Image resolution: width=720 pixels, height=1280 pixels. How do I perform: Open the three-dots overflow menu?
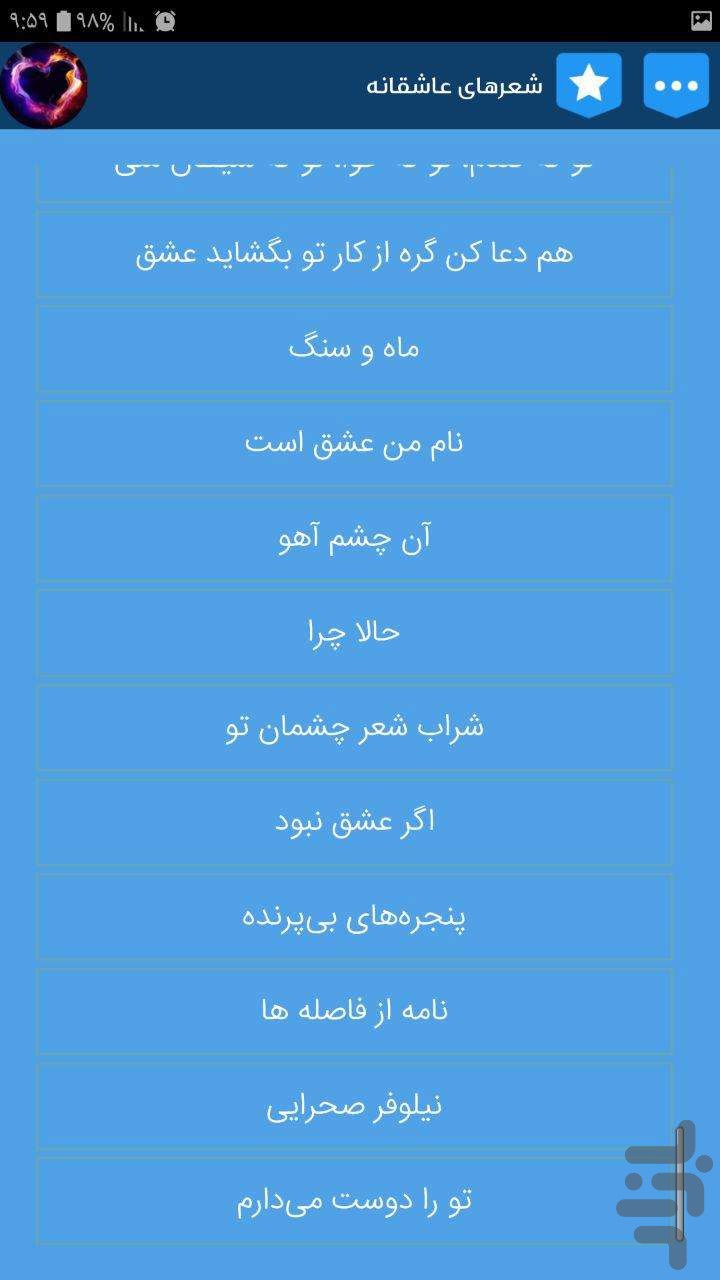pos(676,85)
